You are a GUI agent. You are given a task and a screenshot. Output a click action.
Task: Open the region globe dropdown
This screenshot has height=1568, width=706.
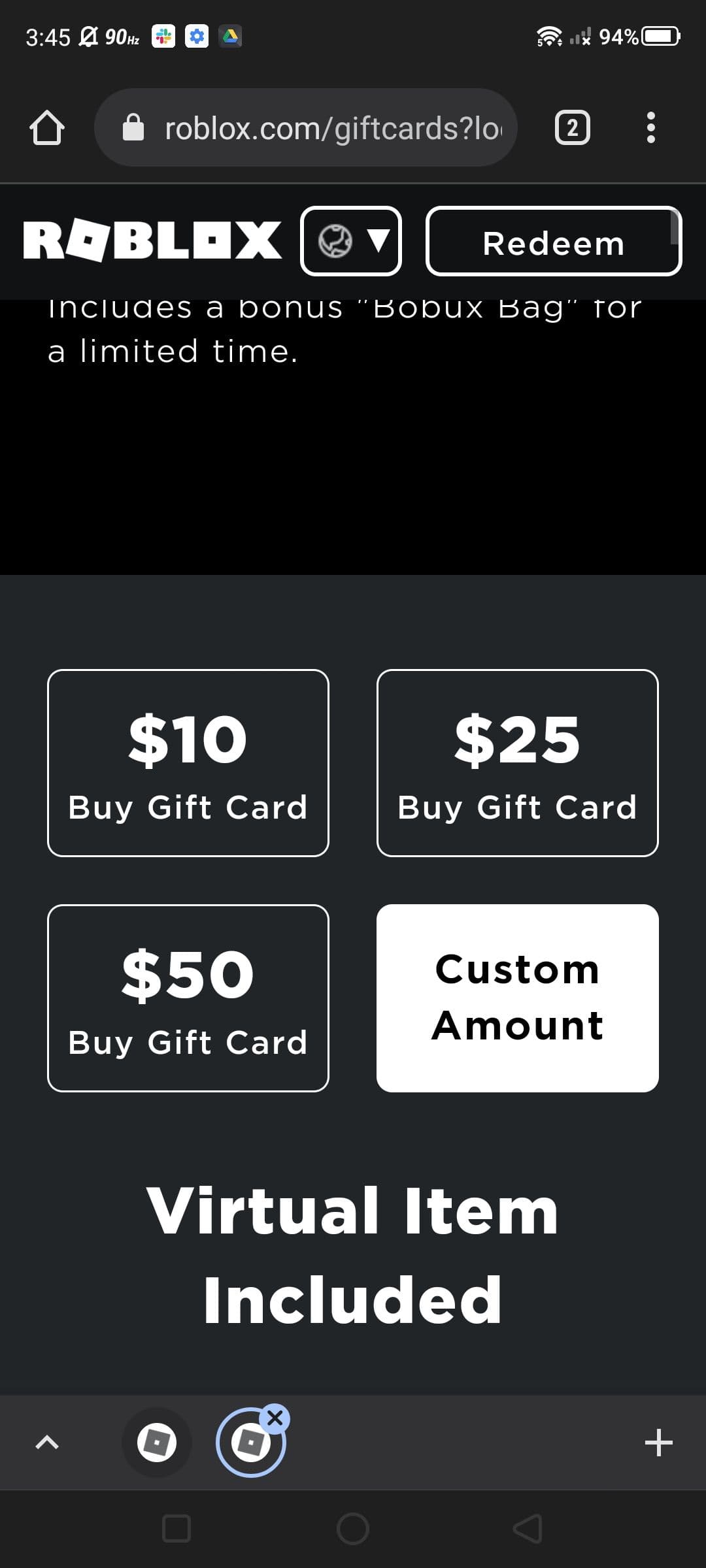click(x=351, y=241)
